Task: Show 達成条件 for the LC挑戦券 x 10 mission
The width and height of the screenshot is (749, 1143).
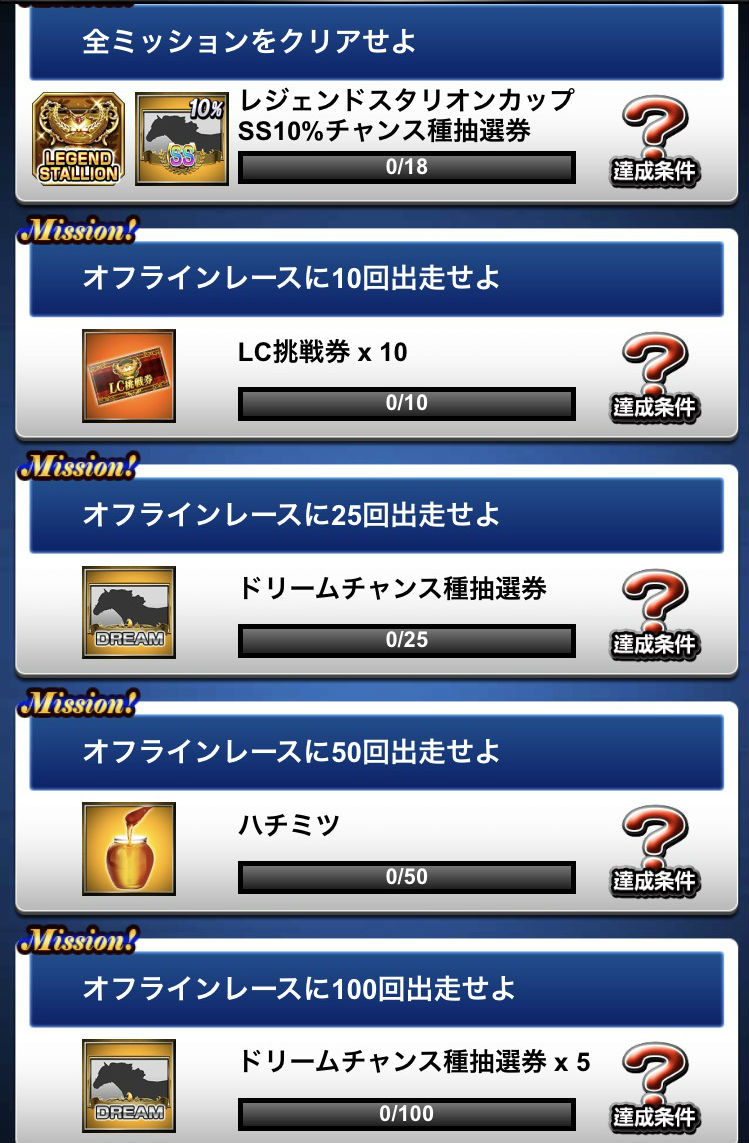Action: coord(655,378)
